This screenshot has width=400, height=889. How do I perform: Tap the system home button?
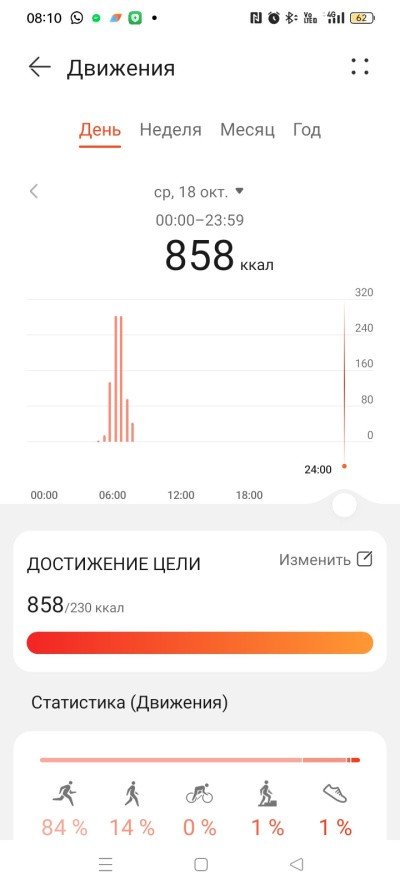201,864
